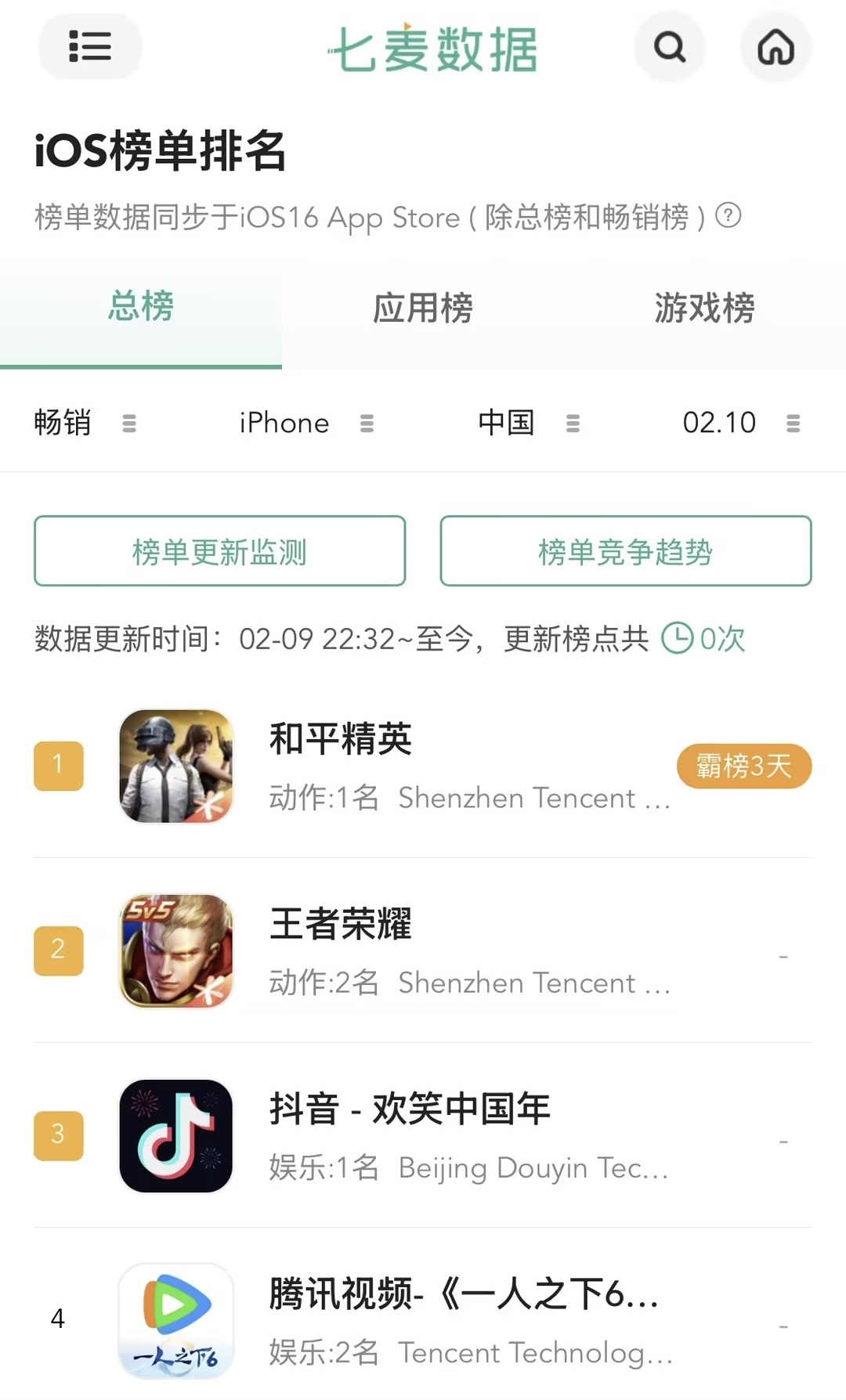This screenshot has height=1400, width=846.
Task: Open the 中国 region dropdown
Action: [525, 423]
